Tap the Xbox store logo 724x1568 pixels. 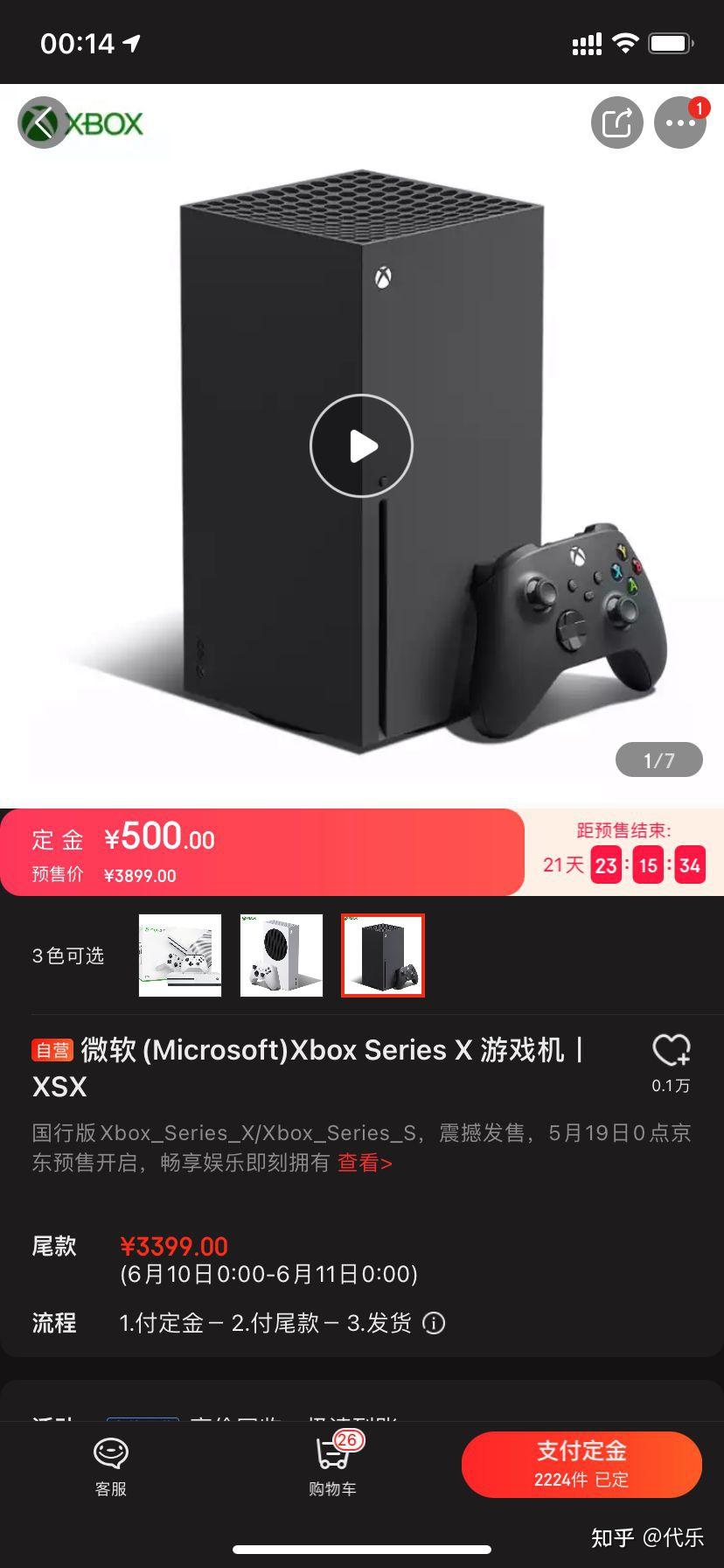point(81,122)
